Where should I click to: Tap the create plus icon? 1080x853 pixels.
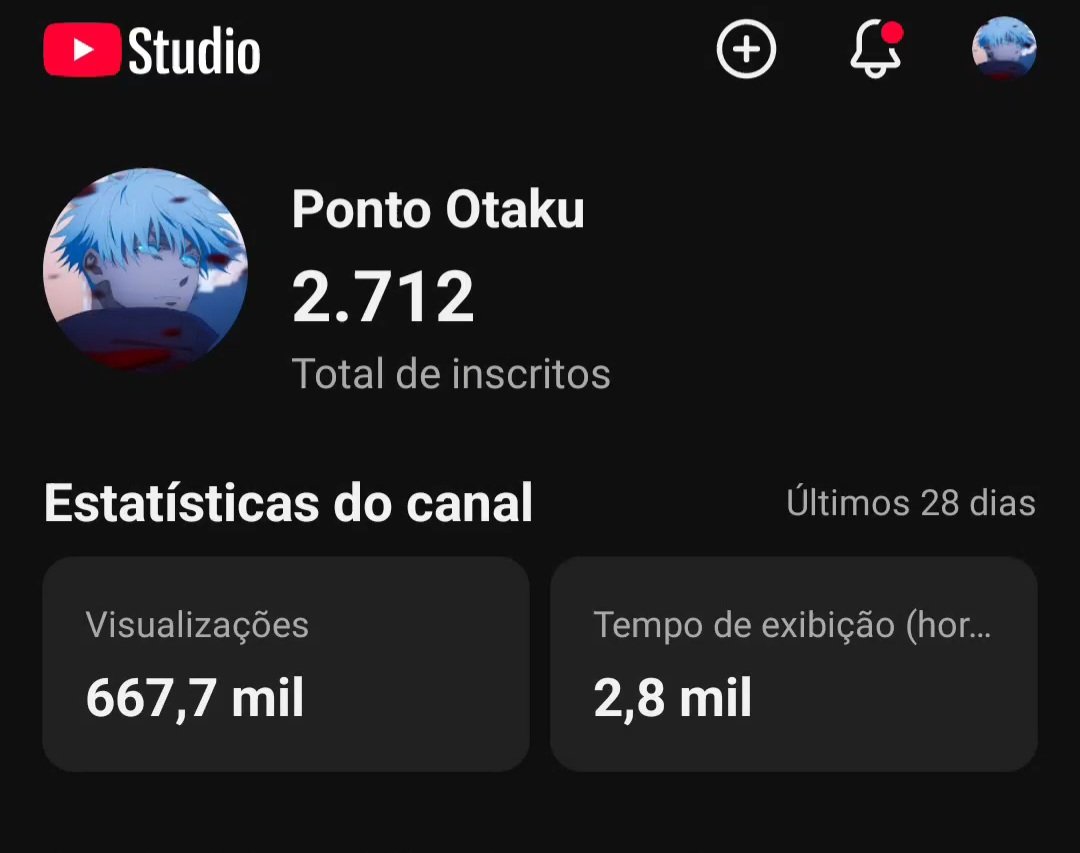pyautogui.click(x=746, y=49)
